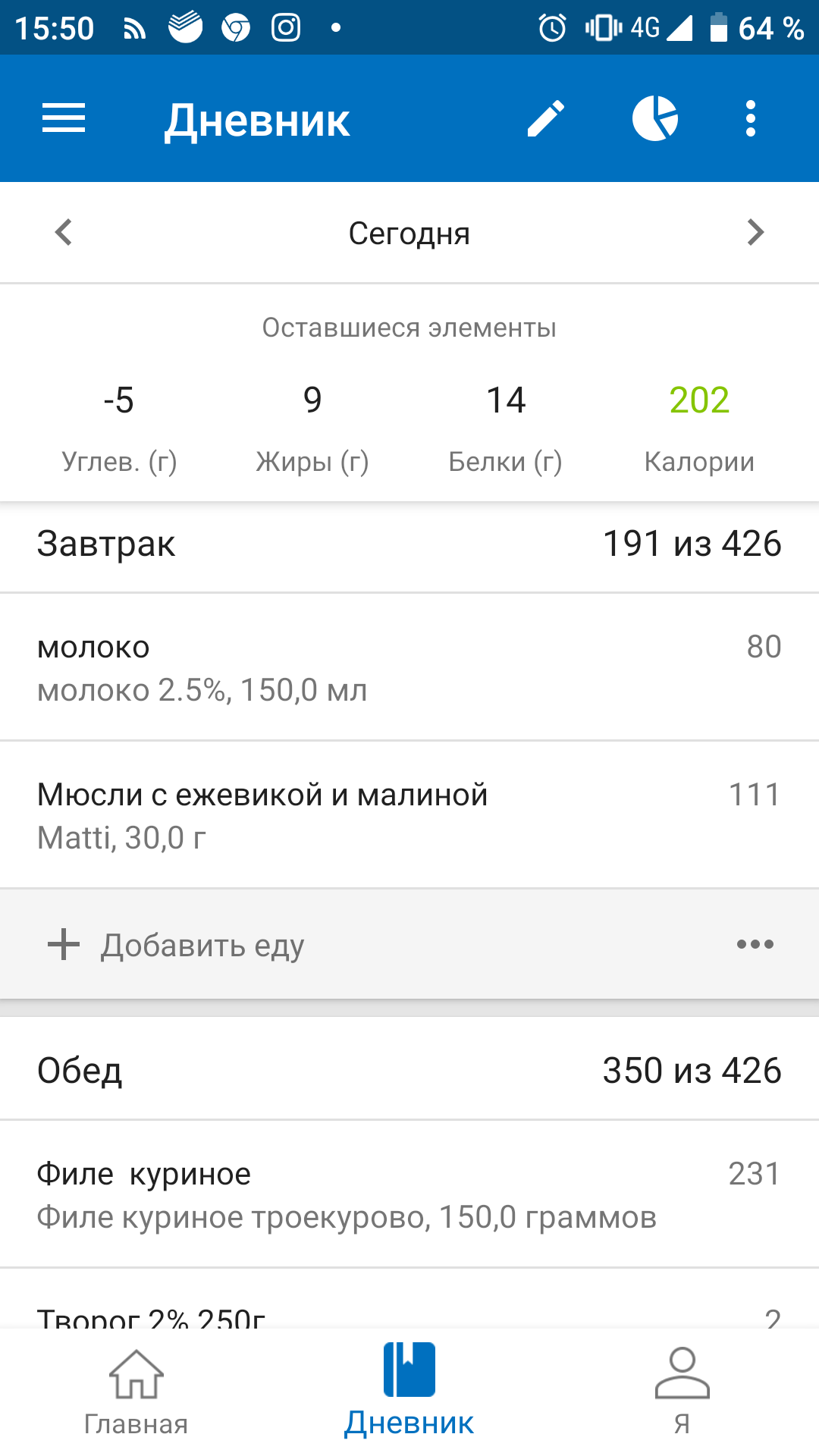Open the Сегодня date picker
The width and height of the screenshot is (819, 1456).
point(409,234)
